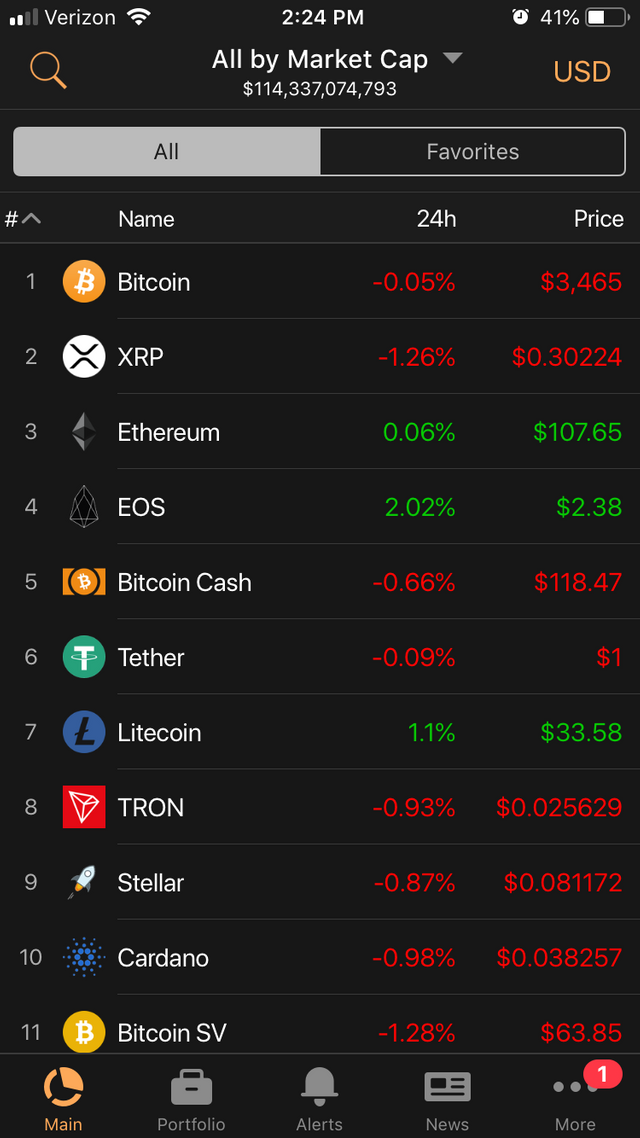640x1138 pixels.
Task: Open the Bitcoin row
Action: (x=320, y=281)
